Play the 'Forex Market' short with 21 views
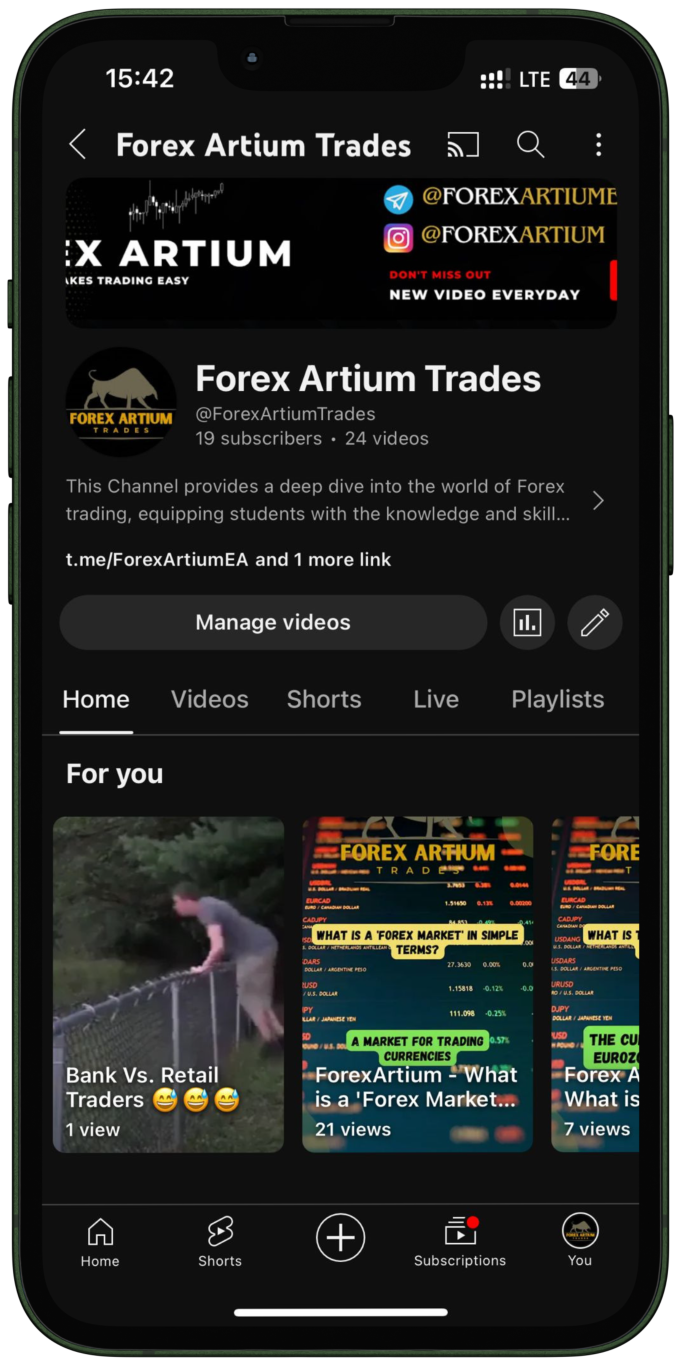This screenshot has width=681, height=1366. (x=417, y=984)
